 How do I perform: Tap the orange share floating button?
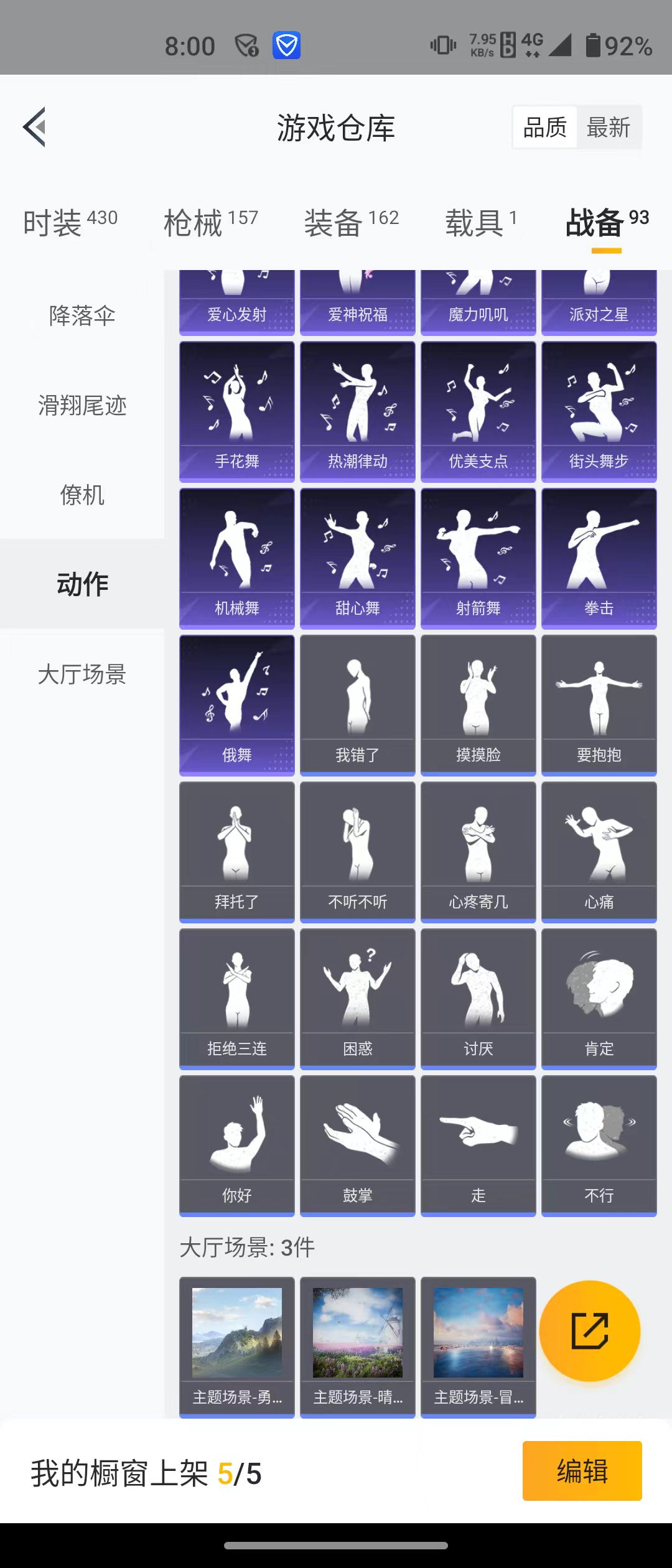(x=589, y=1330)
